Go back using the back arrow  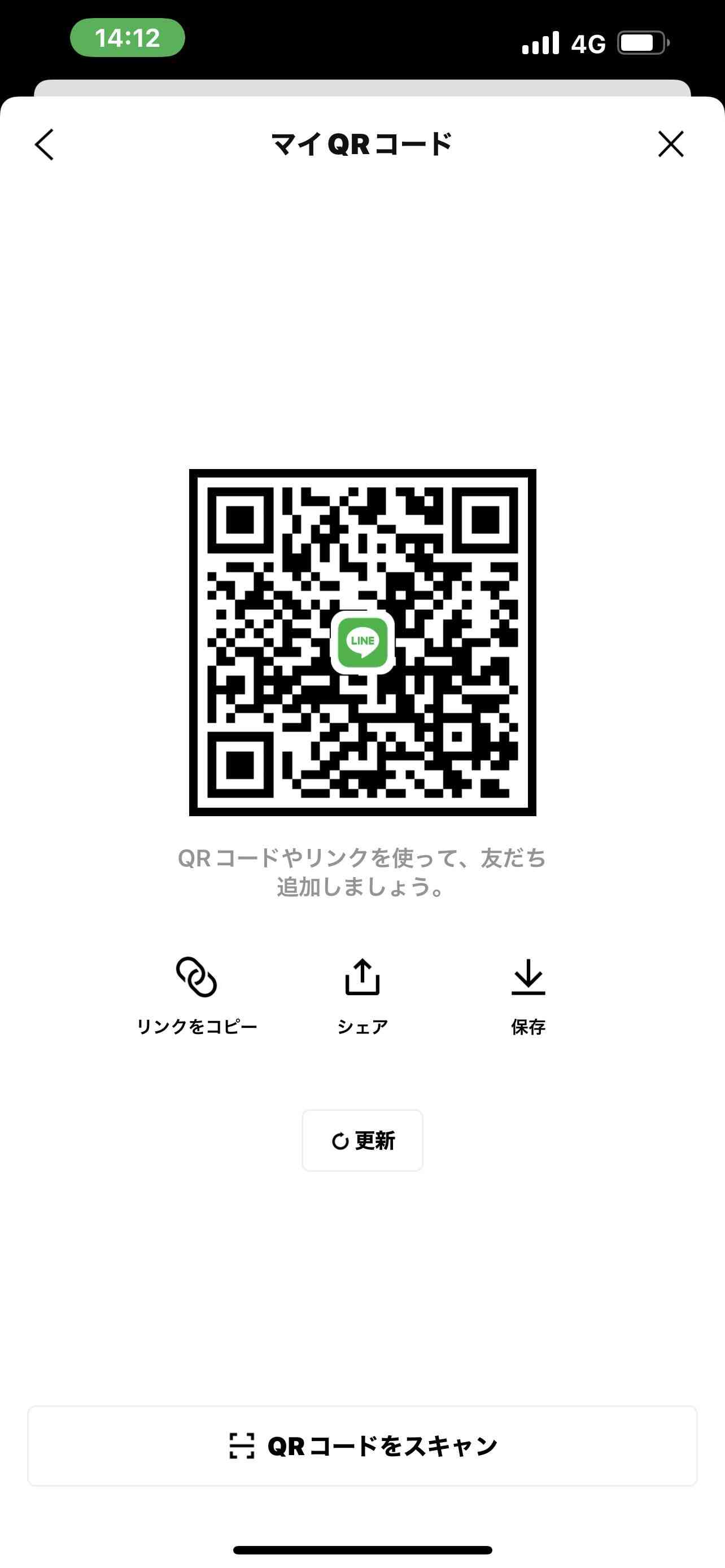pos(45,144)
